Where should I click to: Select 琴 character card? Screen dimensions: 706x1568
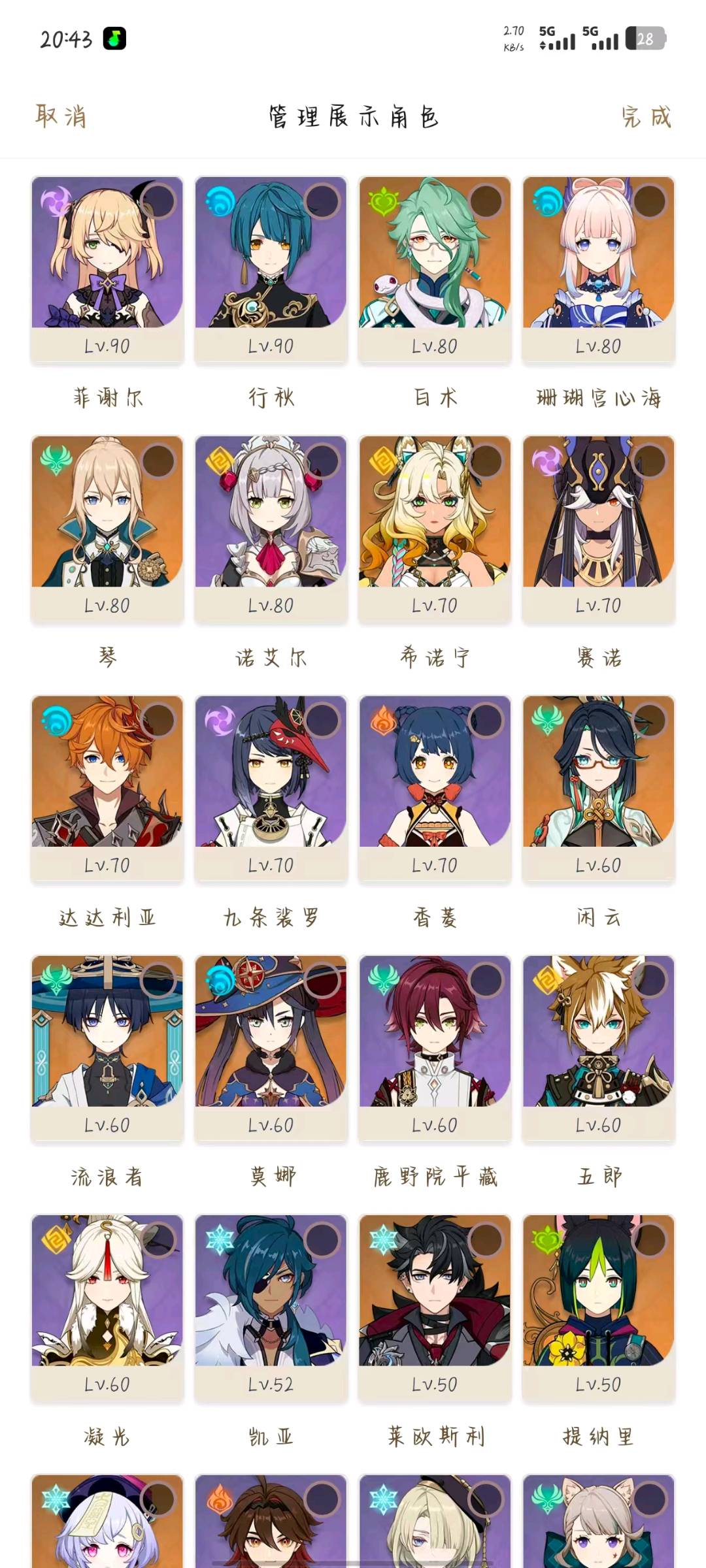coord(107,529)
